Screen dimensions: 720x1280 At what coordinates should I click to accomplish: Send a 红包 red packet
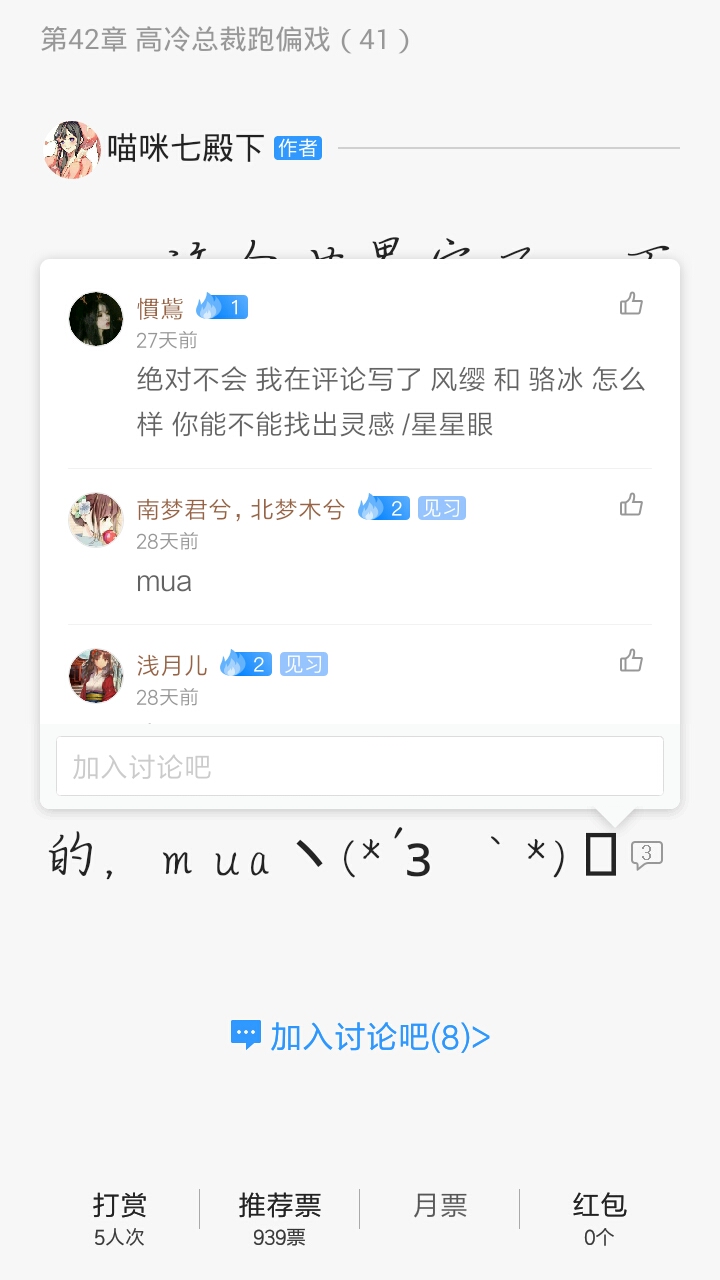click(600, 1219)
